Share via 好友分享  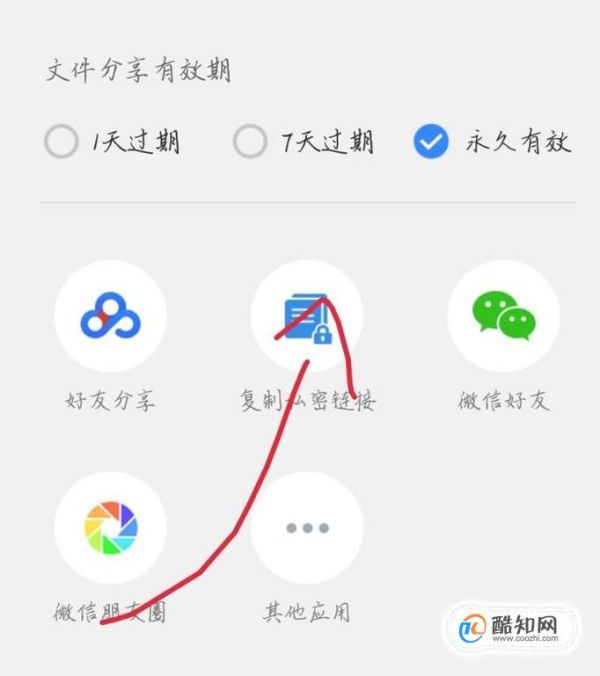110,316
